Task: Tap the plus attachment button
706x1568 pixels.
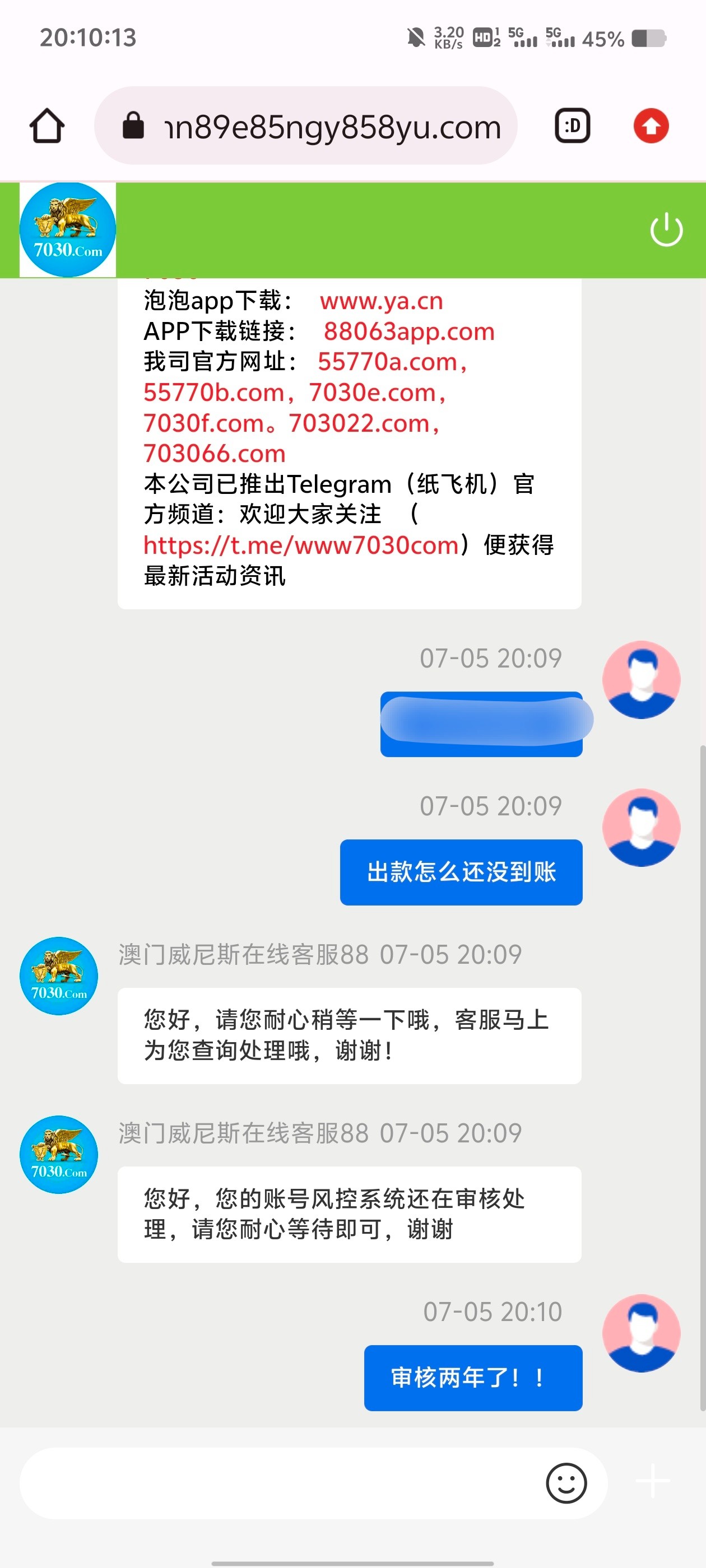Action: coord(652,1481)
